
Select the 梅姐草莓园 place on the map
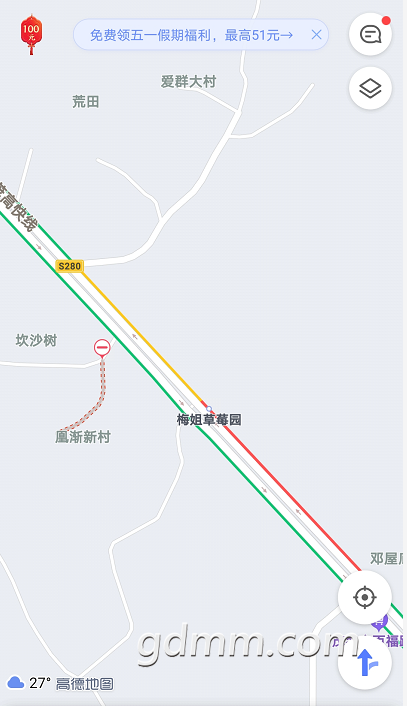(x=209, y=419)
